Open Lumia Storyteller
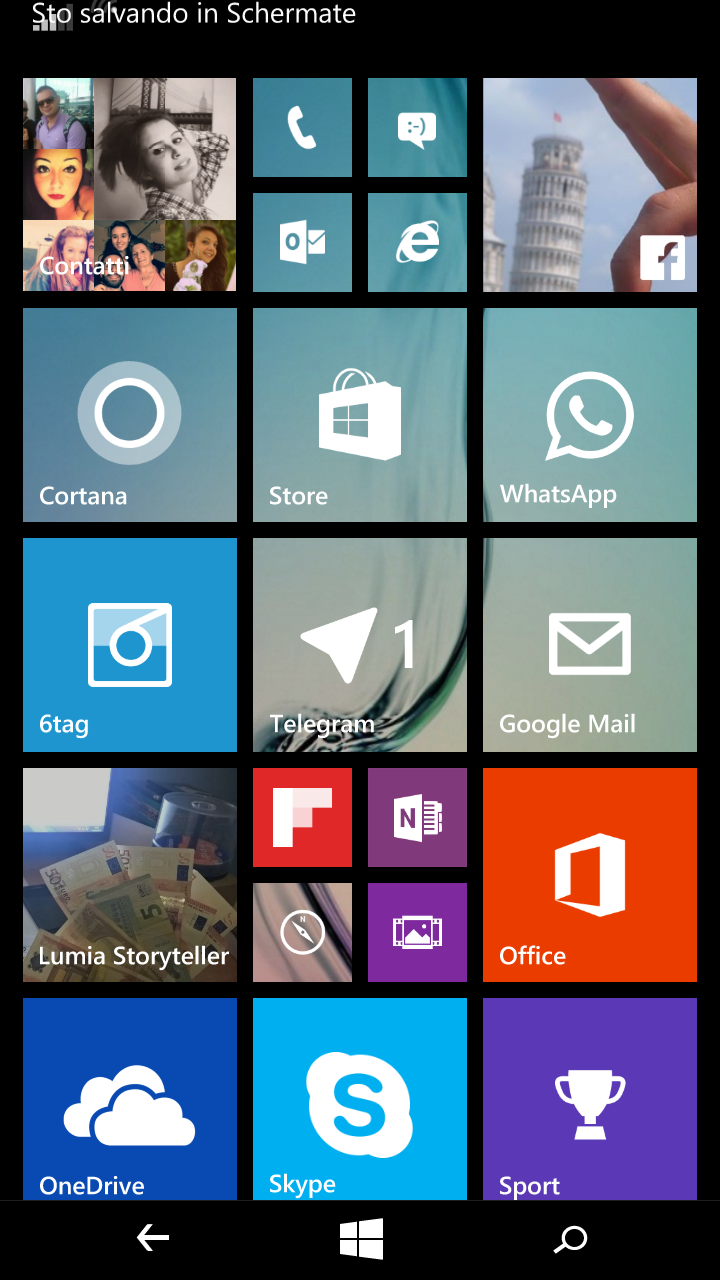This screenshot has height=1280, width=720. pyautogui.click(x=130, y=875)
